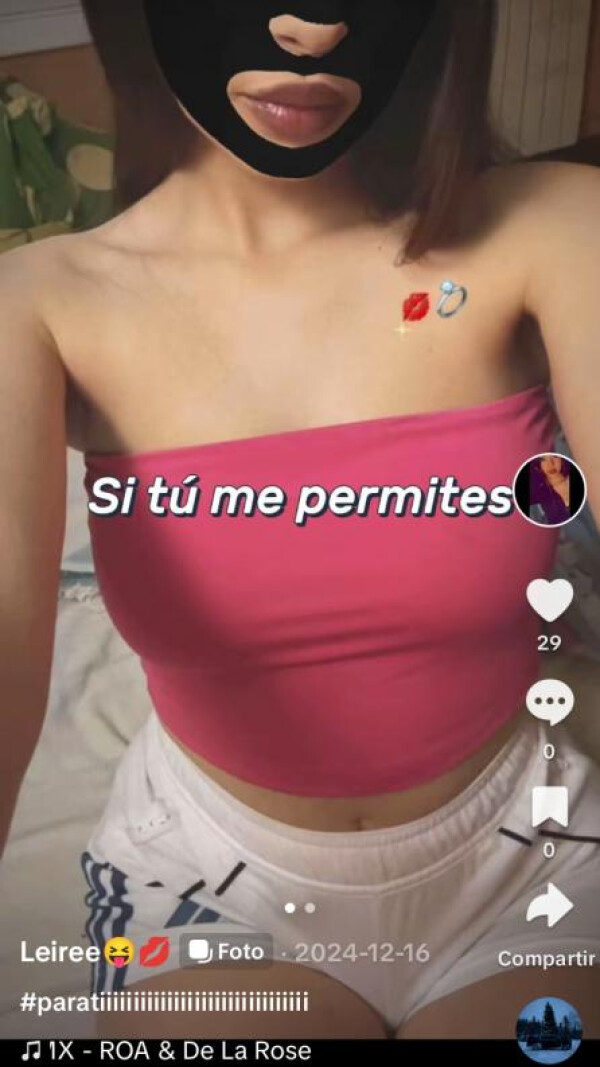
Task: Open the #parati hashtag link
Action: point(164,1002)
